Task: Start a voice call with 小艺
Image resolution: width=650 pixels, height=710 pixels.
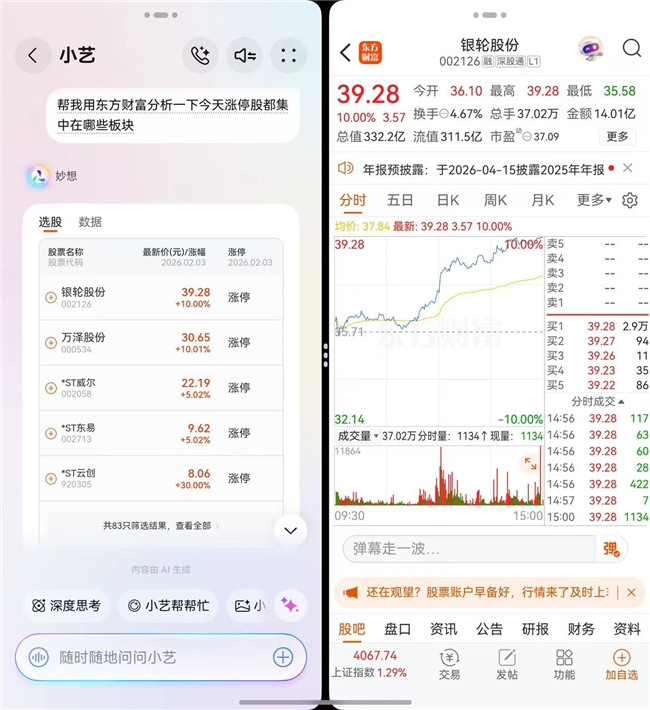Action: [200, 56]
